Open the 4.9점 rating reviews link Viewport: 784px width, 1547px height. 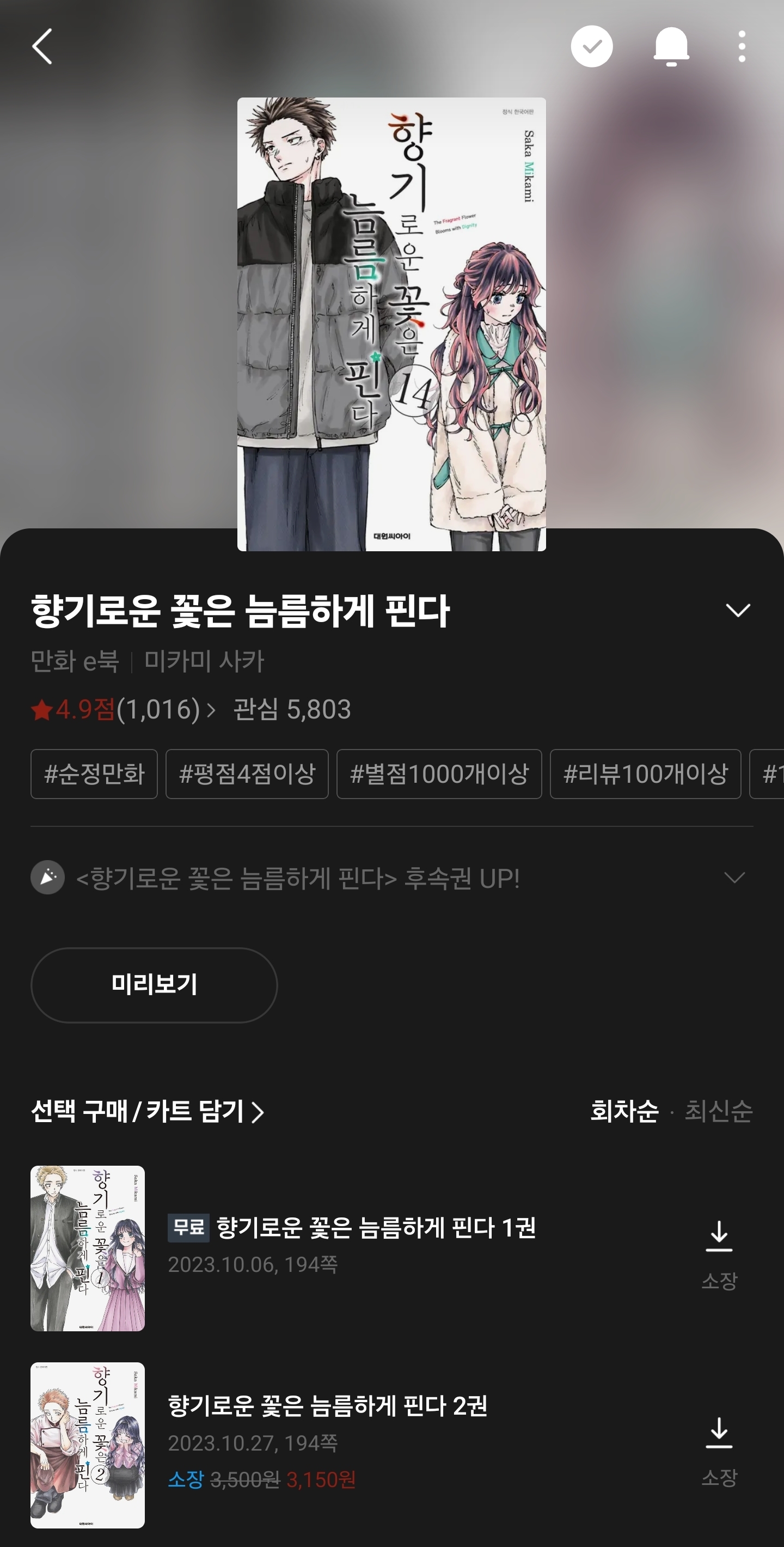pyautogui.click(x=123, y=709)
